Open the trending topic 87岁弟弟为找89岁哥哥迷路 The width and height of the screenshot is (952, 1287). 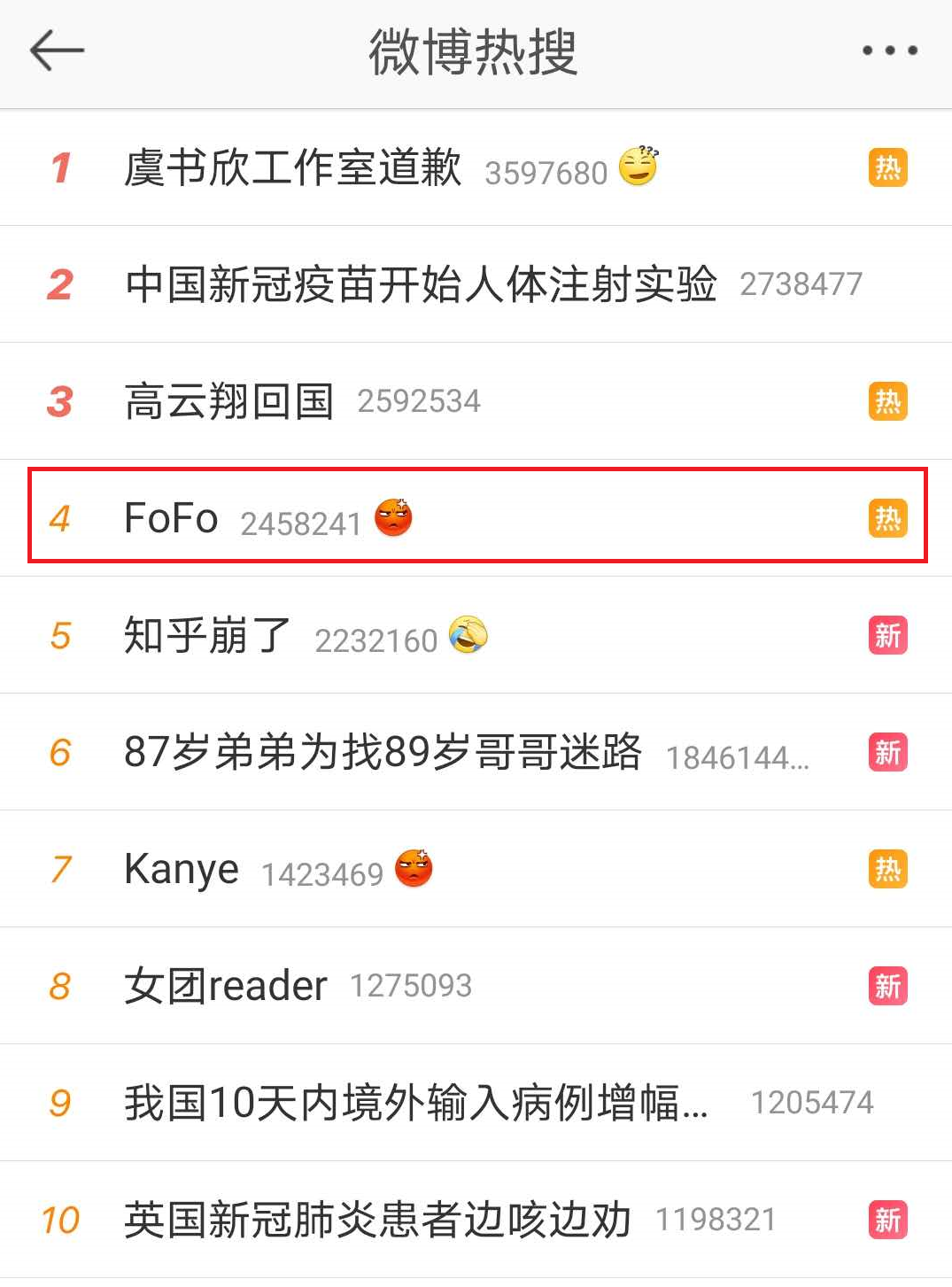383,752
